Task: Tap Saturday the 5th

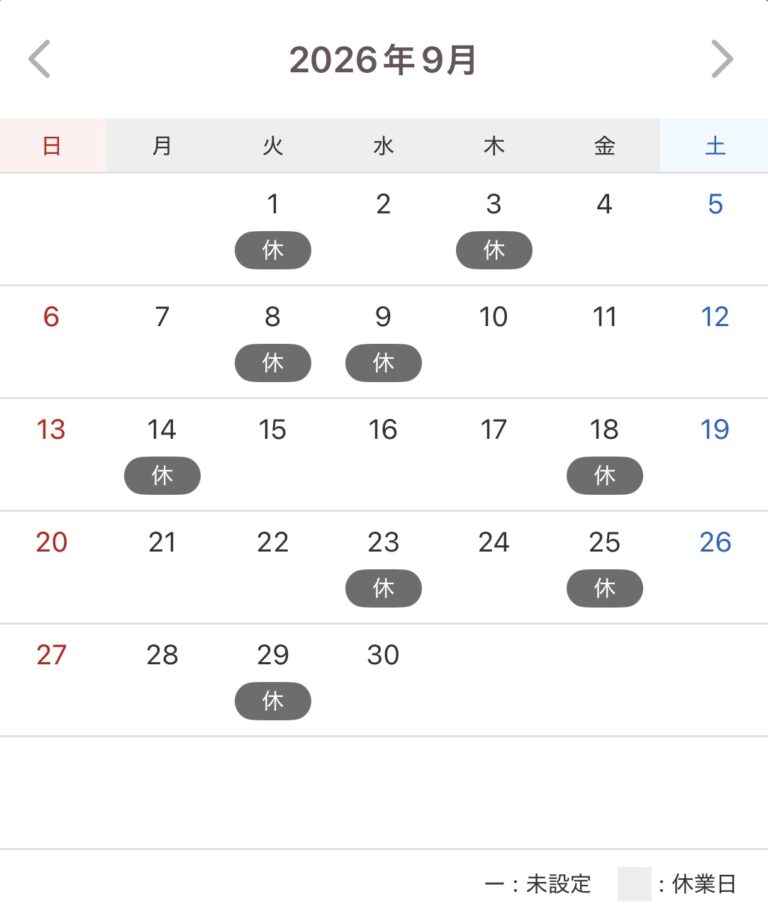Action: (715, 229)
